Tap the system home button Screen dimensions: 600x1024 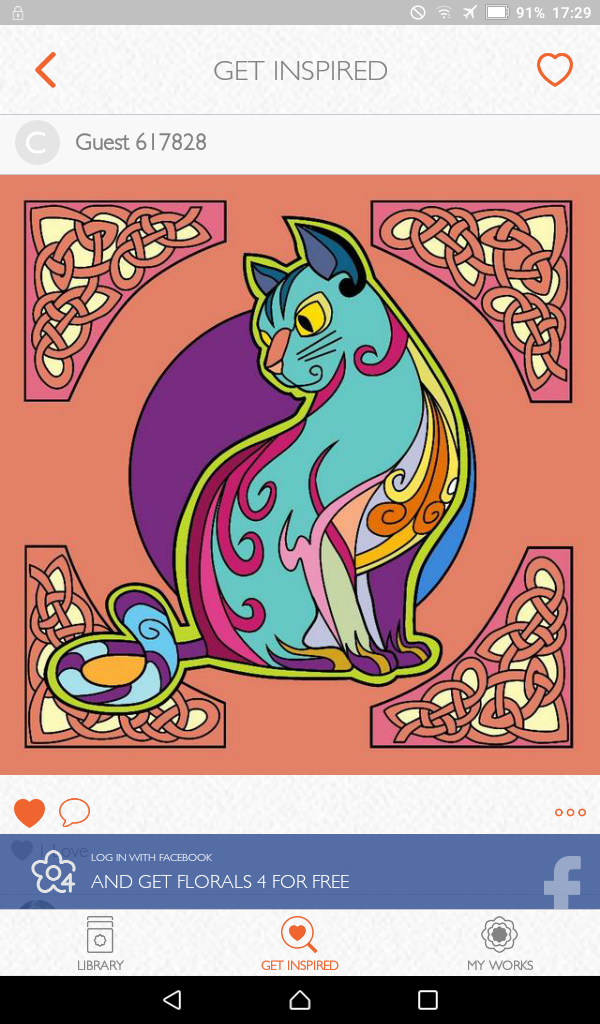coord(300,999)
